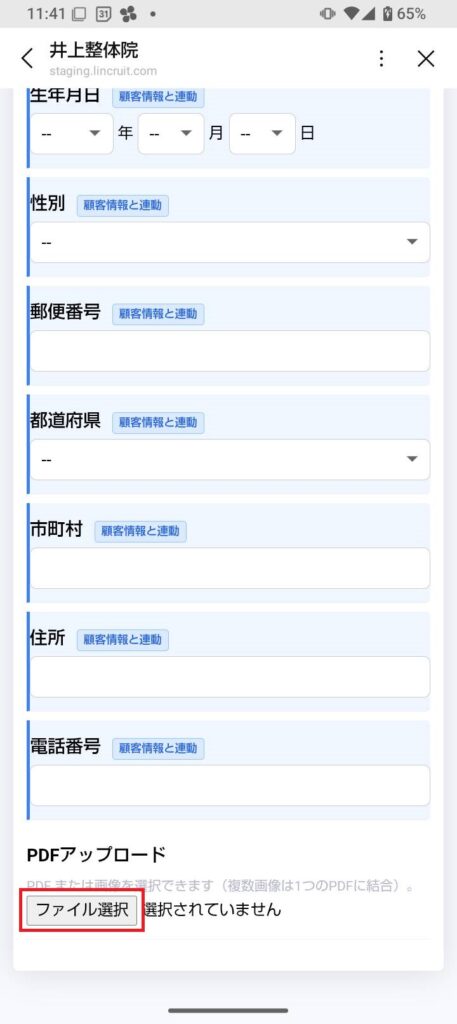Open the birth day dropdown

click(x=262, y=134)
